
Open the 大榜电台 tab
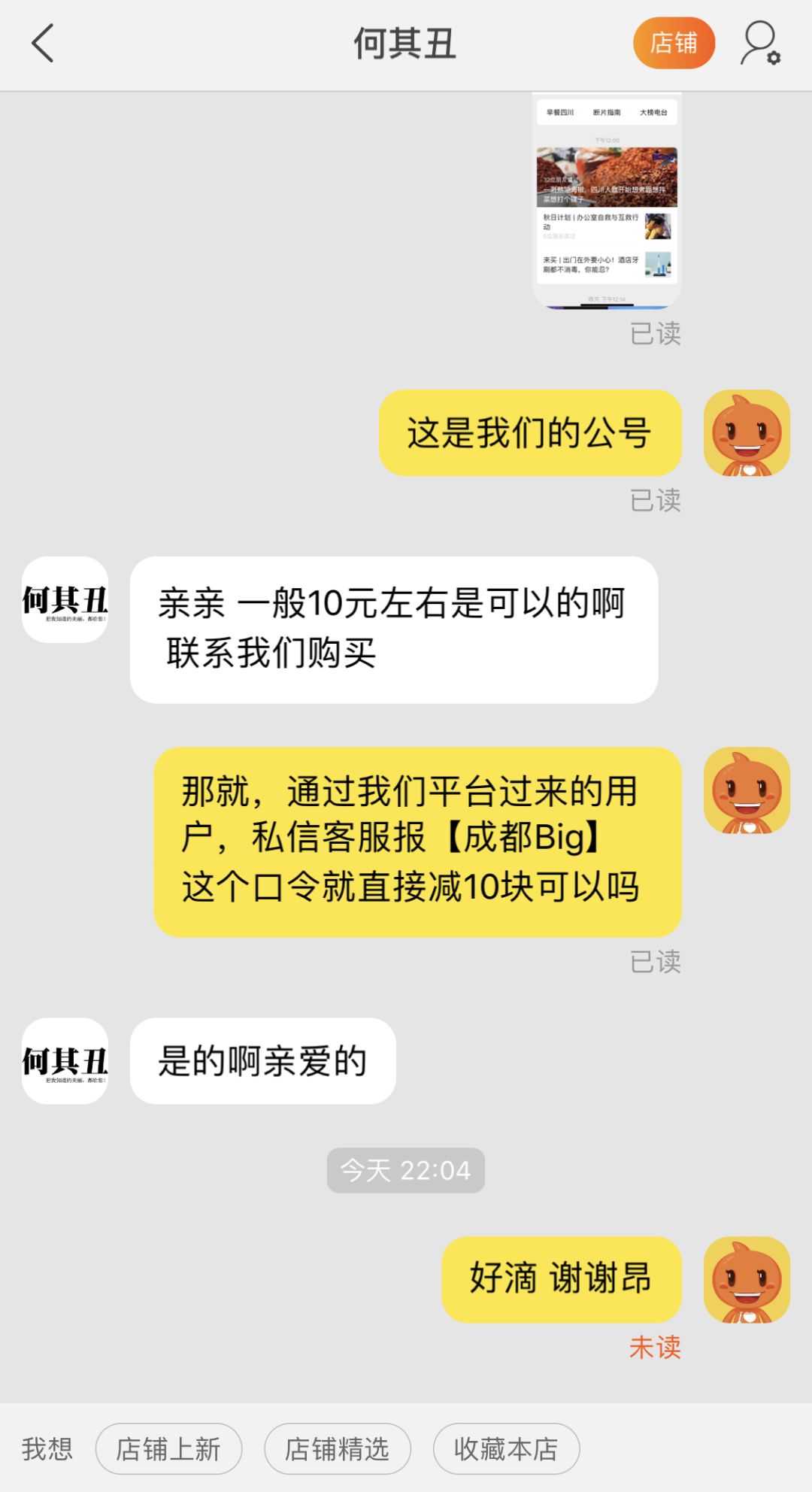coord(653,111)
